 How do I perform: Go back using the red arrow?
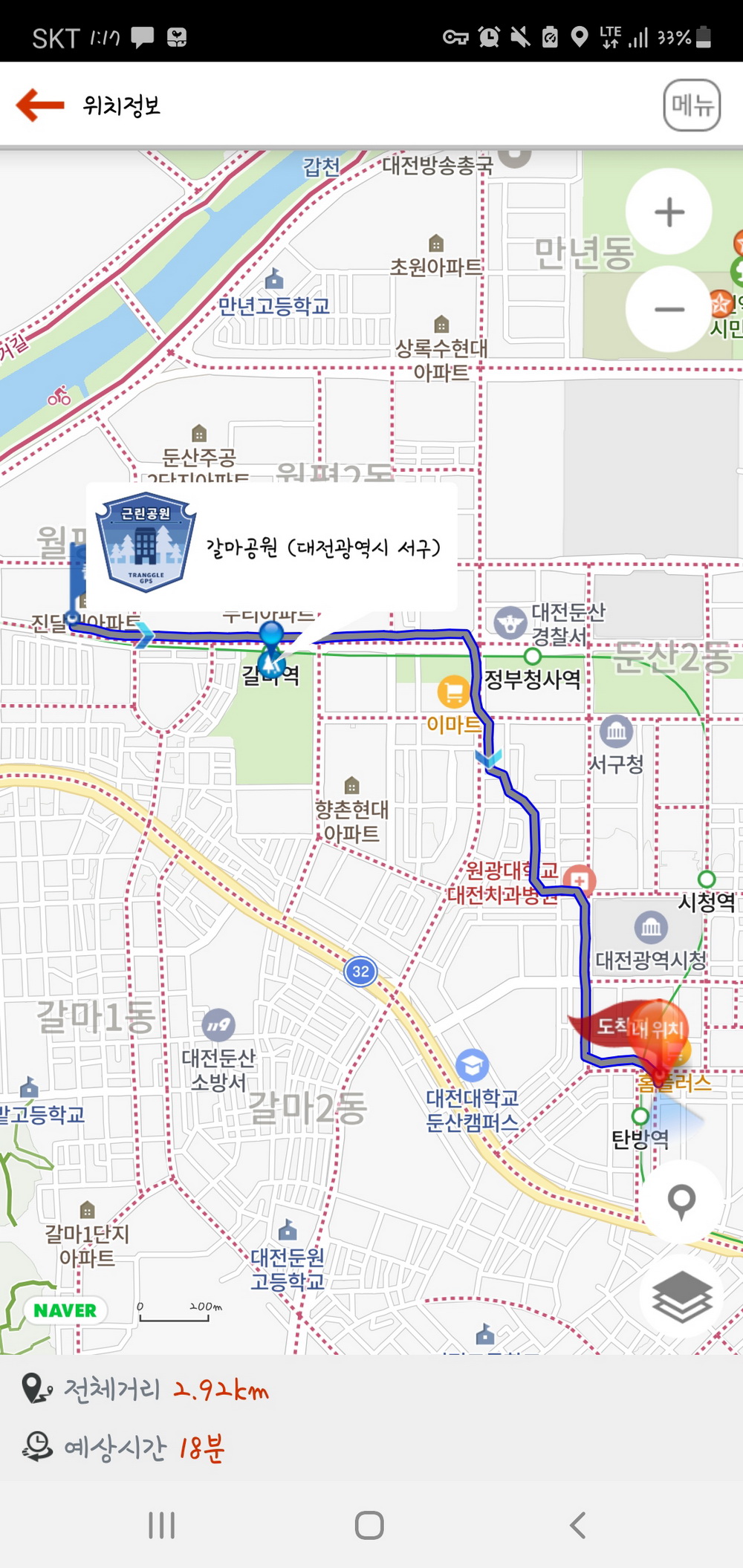pyautogui.click(x=41, y=105)
